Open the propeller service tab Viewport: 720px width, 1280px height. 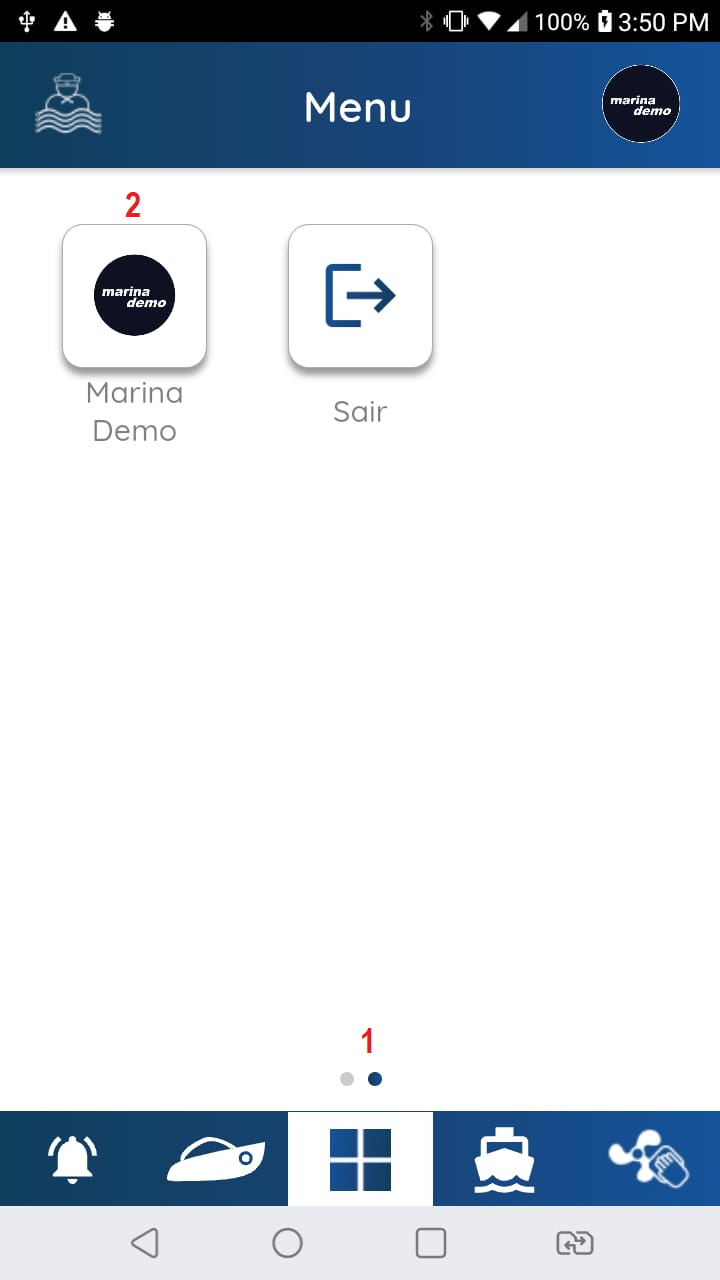[648, 1159]
